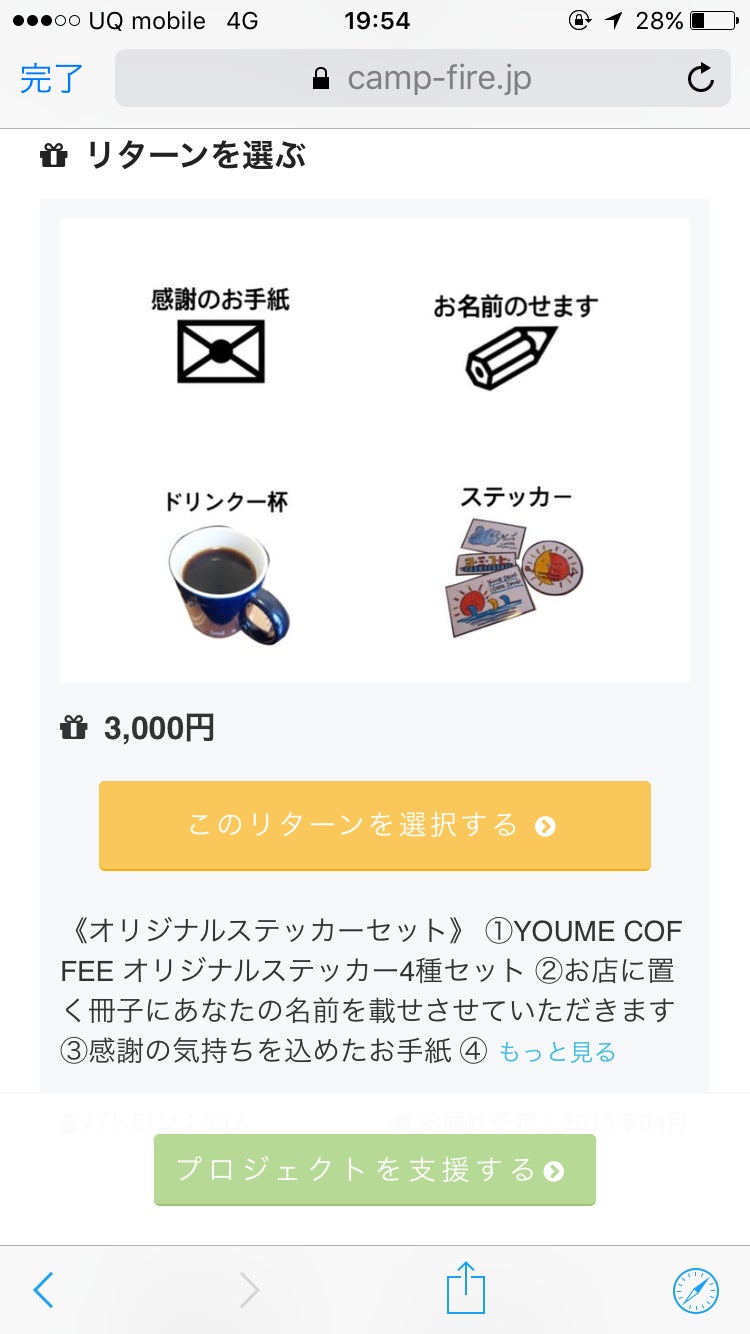Screen dimensions: 750x1334
Task: Go back to the previous page
Action: tap(44, 1290)
